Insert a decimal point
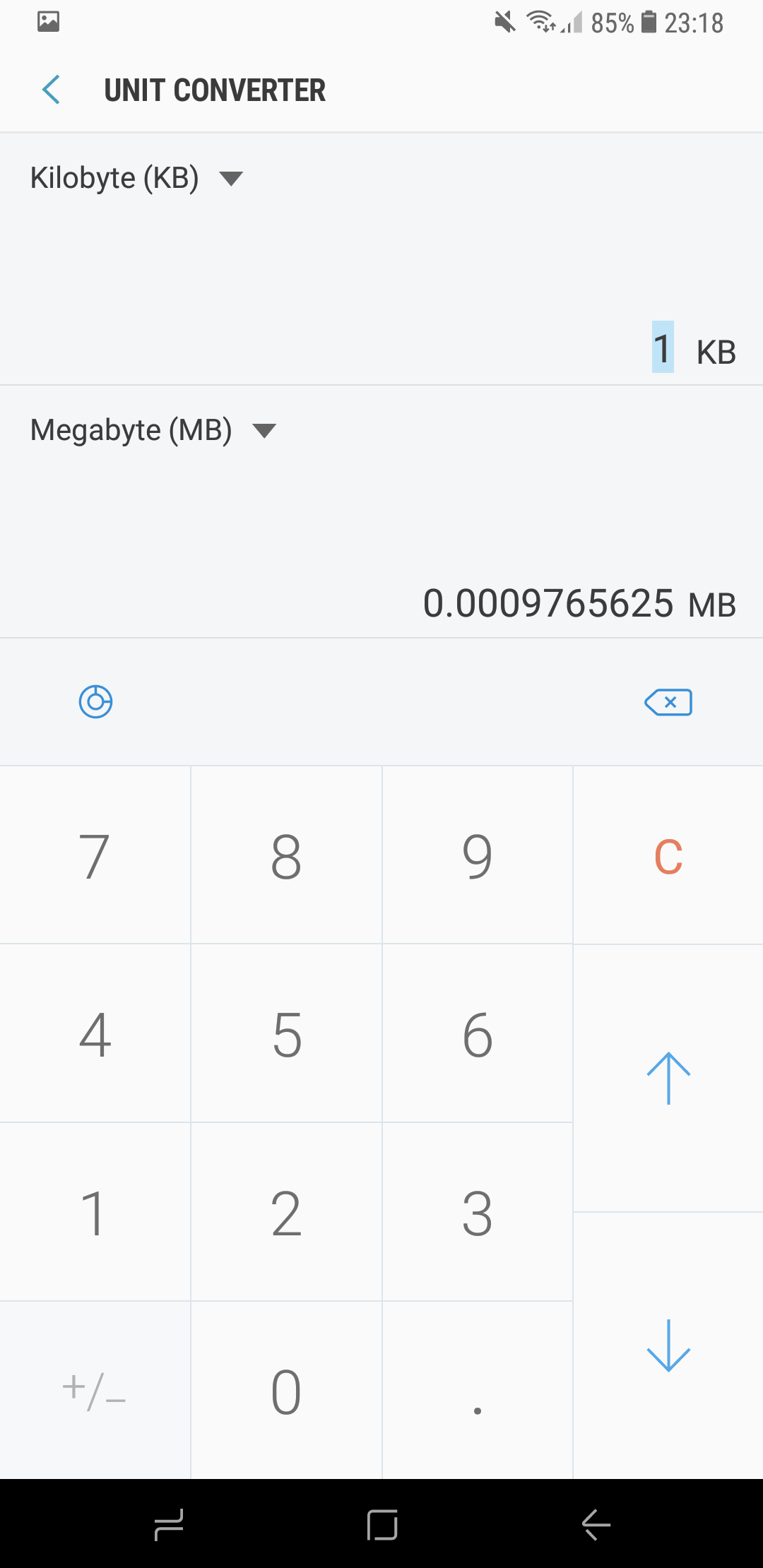Screen dimensions: 763x1568 point(478,1391)
